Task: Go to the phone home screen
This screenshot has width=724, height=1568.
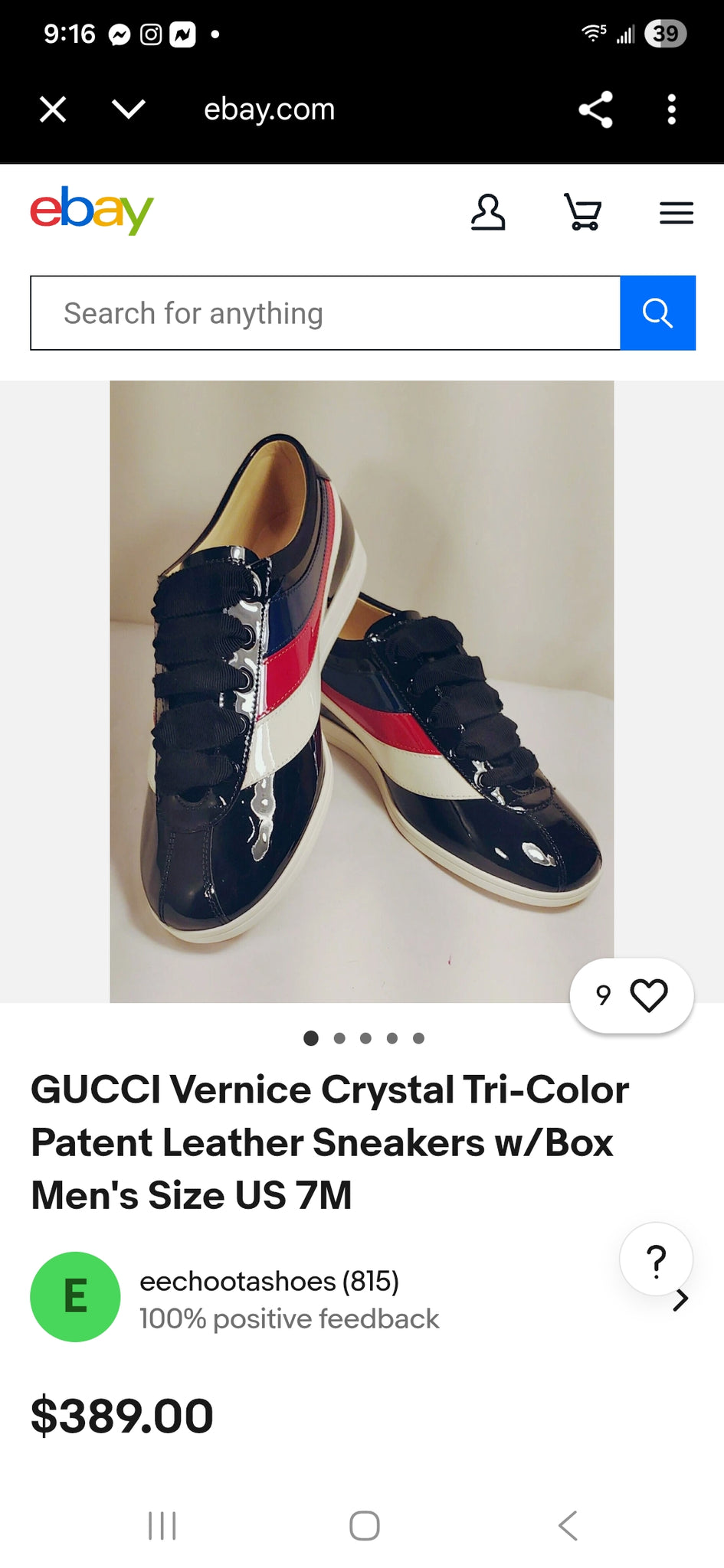Action: [x=364, y=1525]
